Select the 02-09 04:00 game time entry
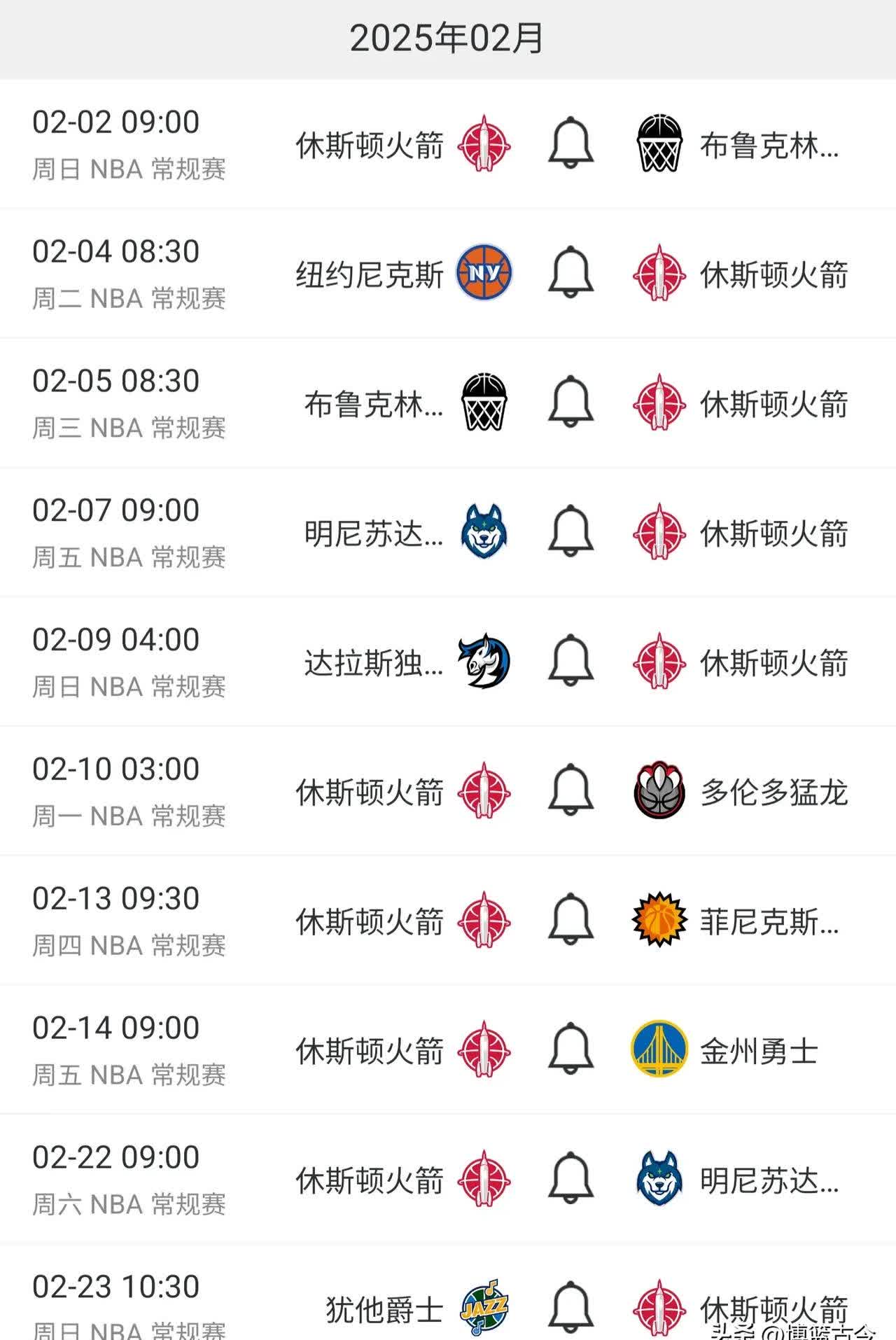Screen dimensions: 896x1340 tap(116, 639)
